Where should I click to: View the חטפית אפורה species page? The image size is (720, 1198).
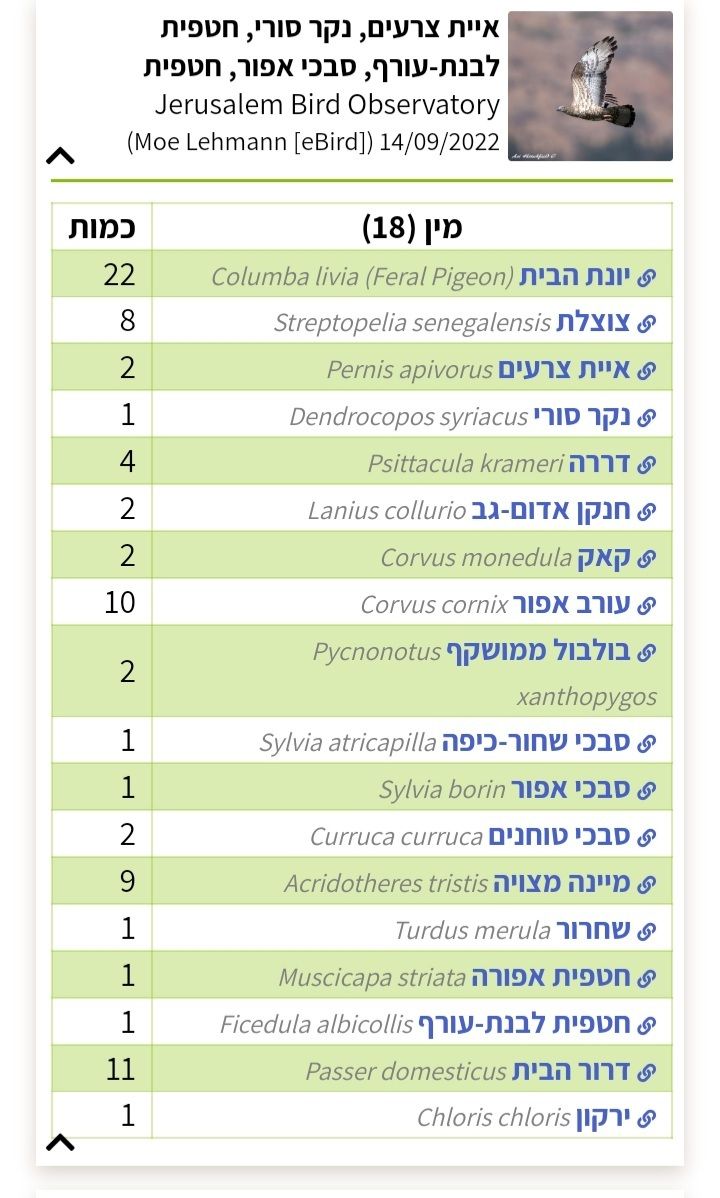coord(552,977)
